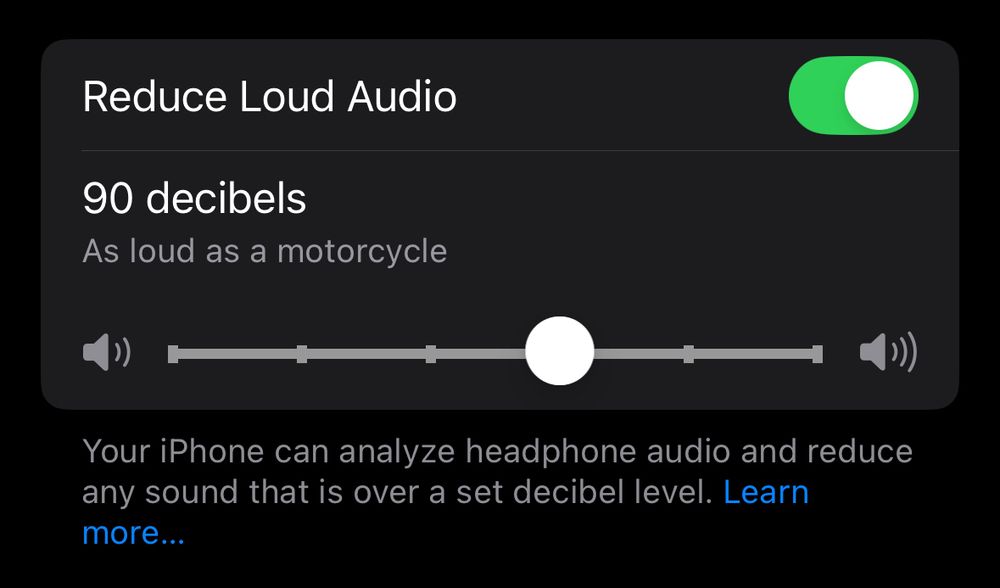
Task: Tap the decibel slider's white handle
Action: coord(559,351)
